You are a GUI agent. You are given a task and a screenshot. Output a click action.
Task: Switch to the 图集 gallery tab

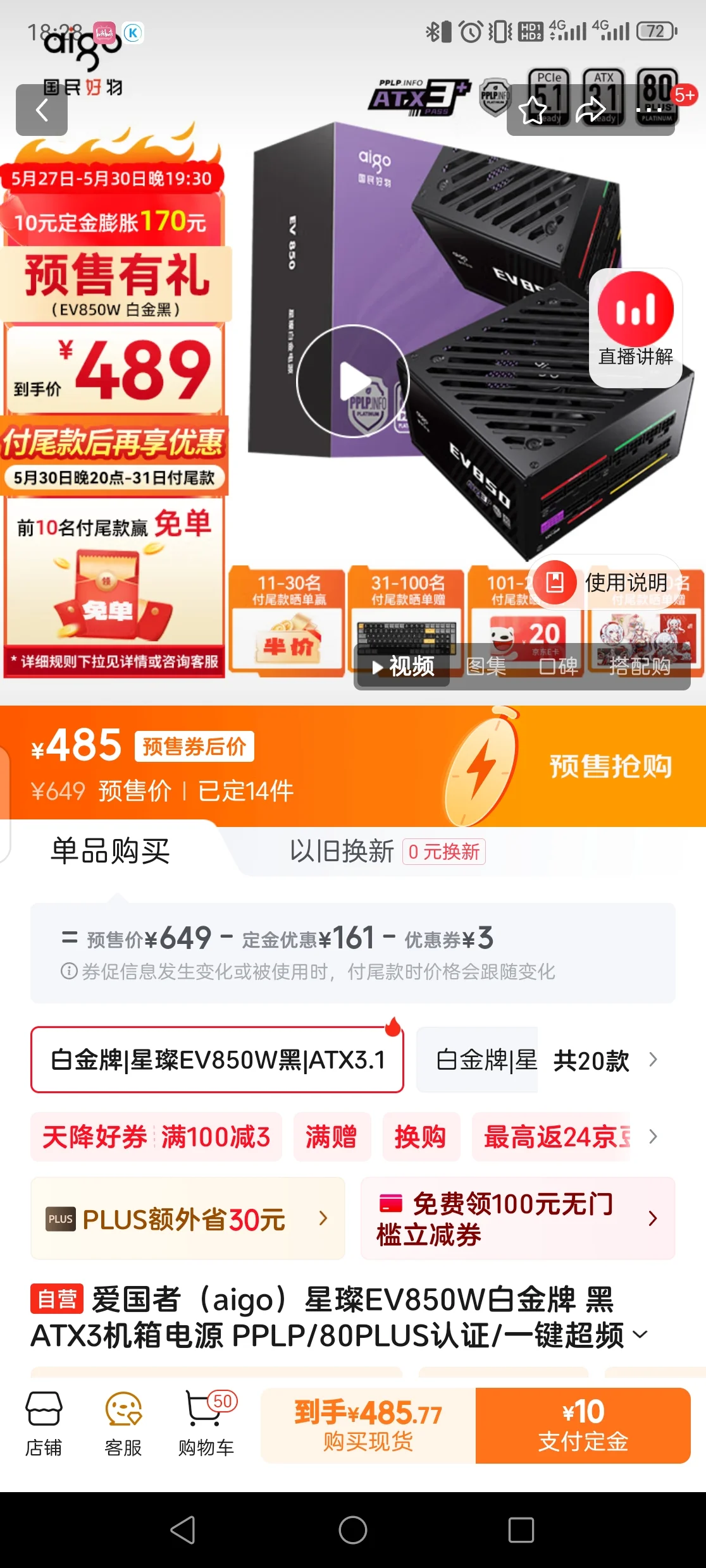[486, 666]
